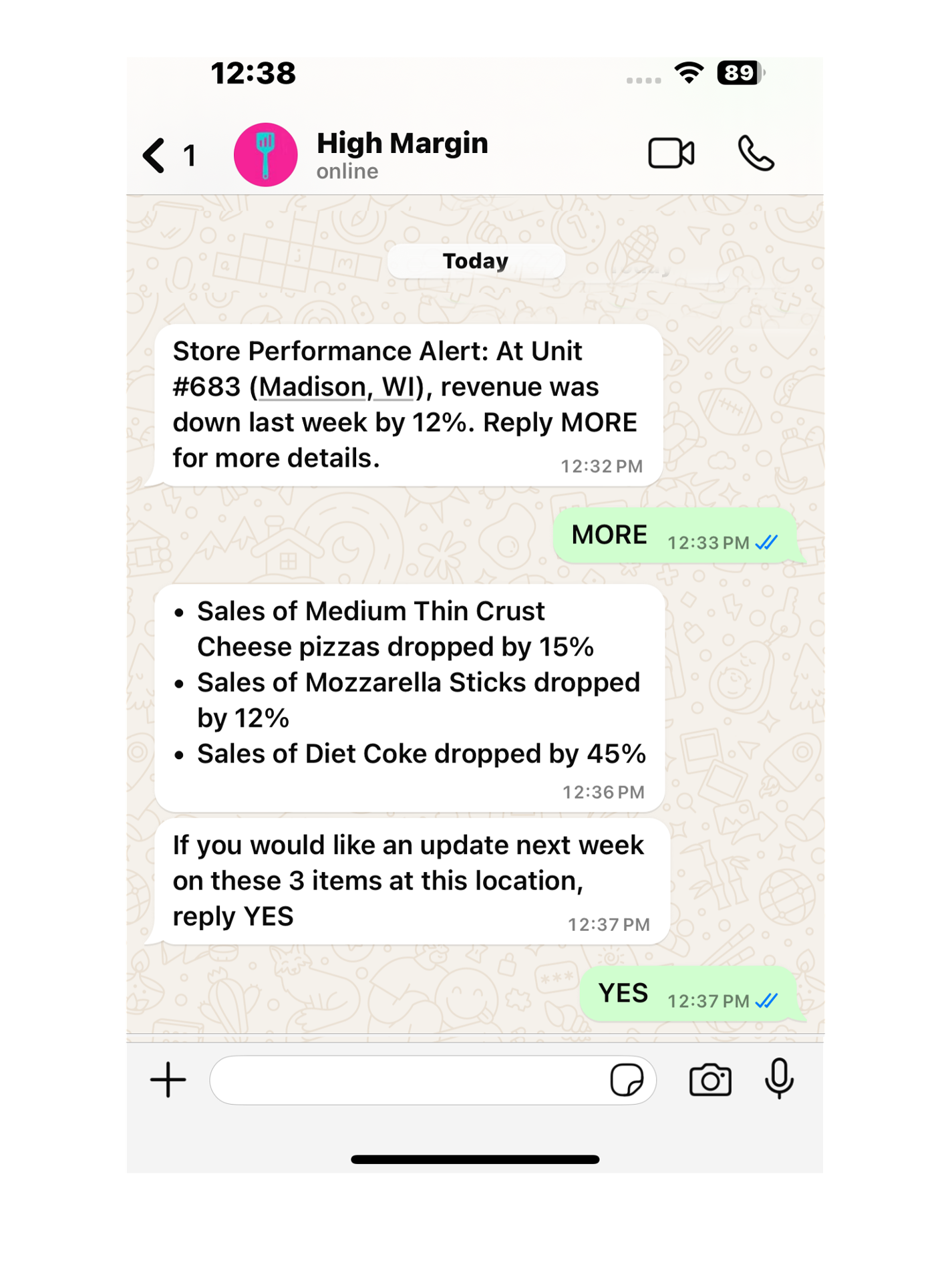Start a voice call with High Margin
The image size is (952, 1271).
(x=756, y=154)
